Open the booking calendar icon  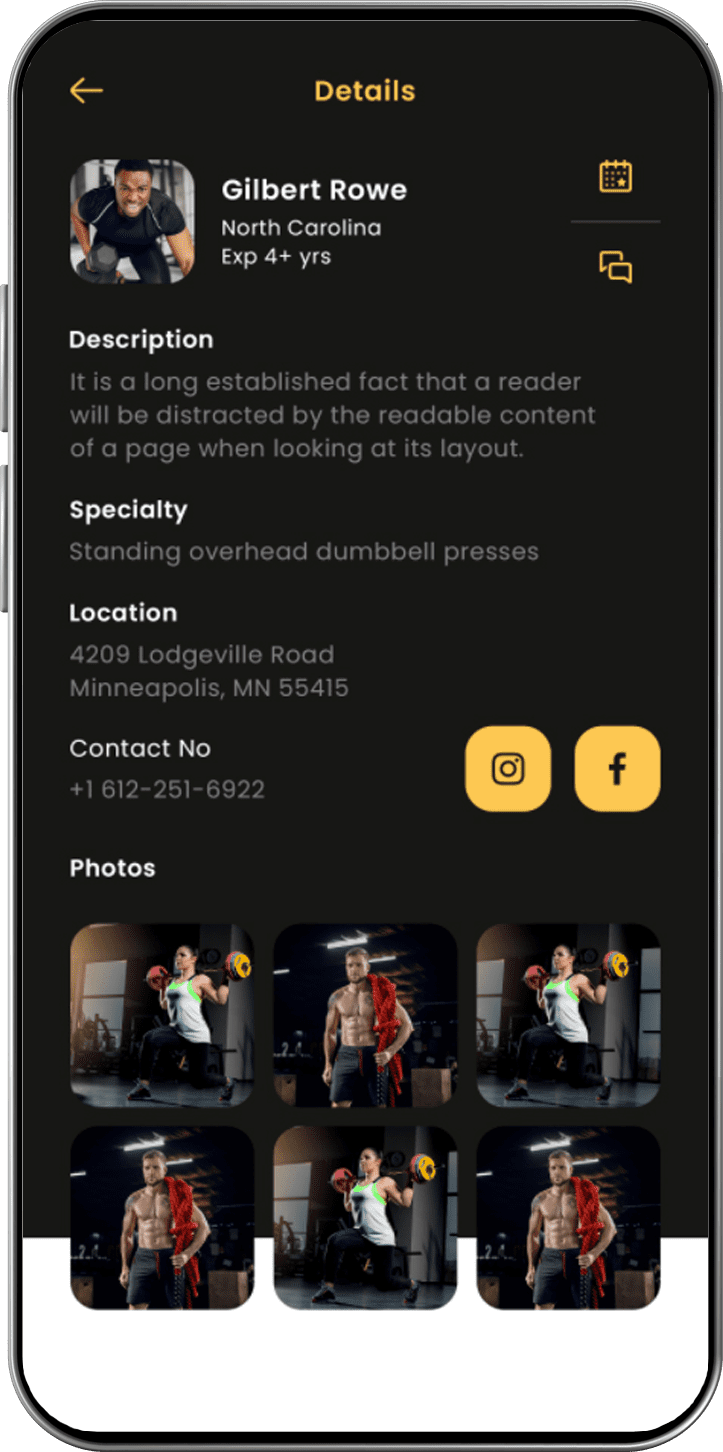point(615,177)
